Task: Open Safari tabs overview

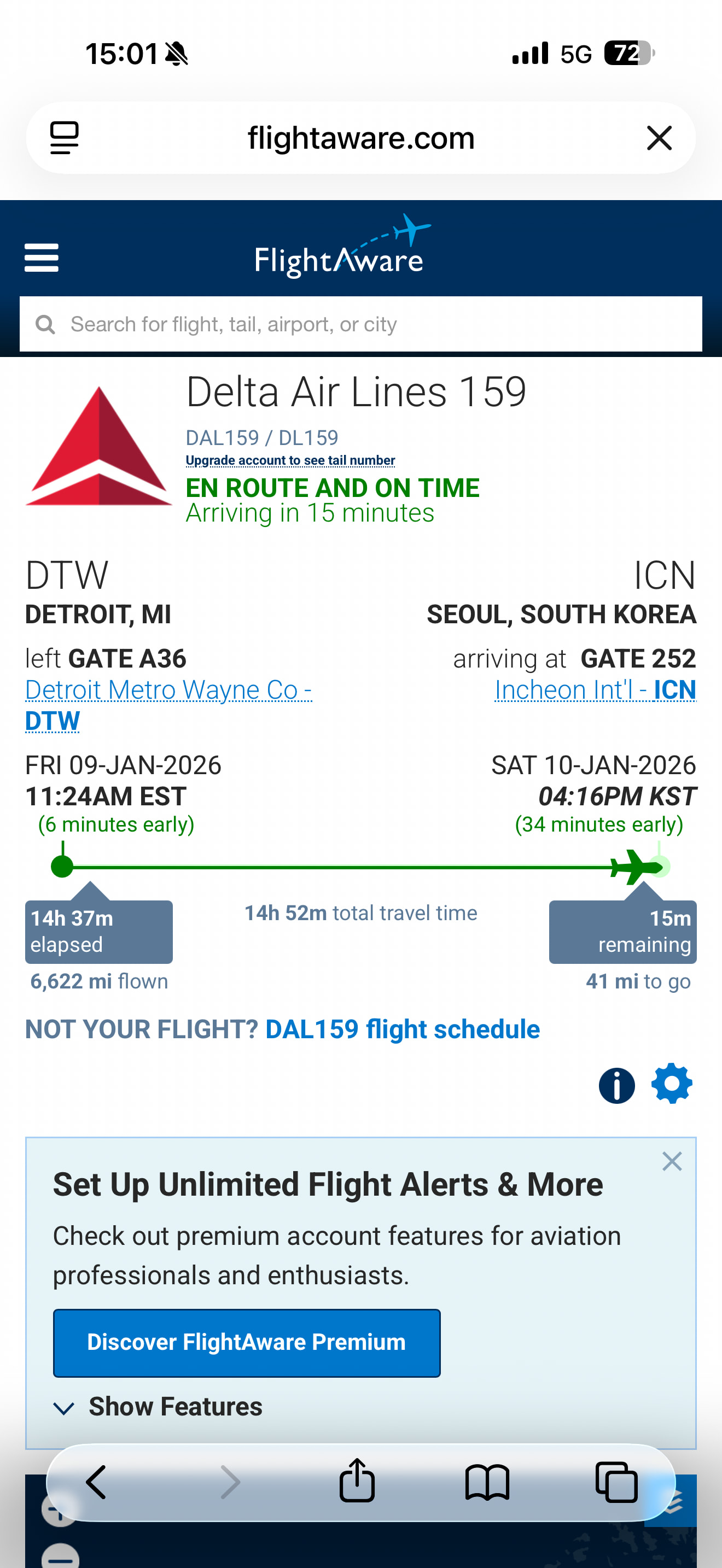Action: pos(616,1482)
